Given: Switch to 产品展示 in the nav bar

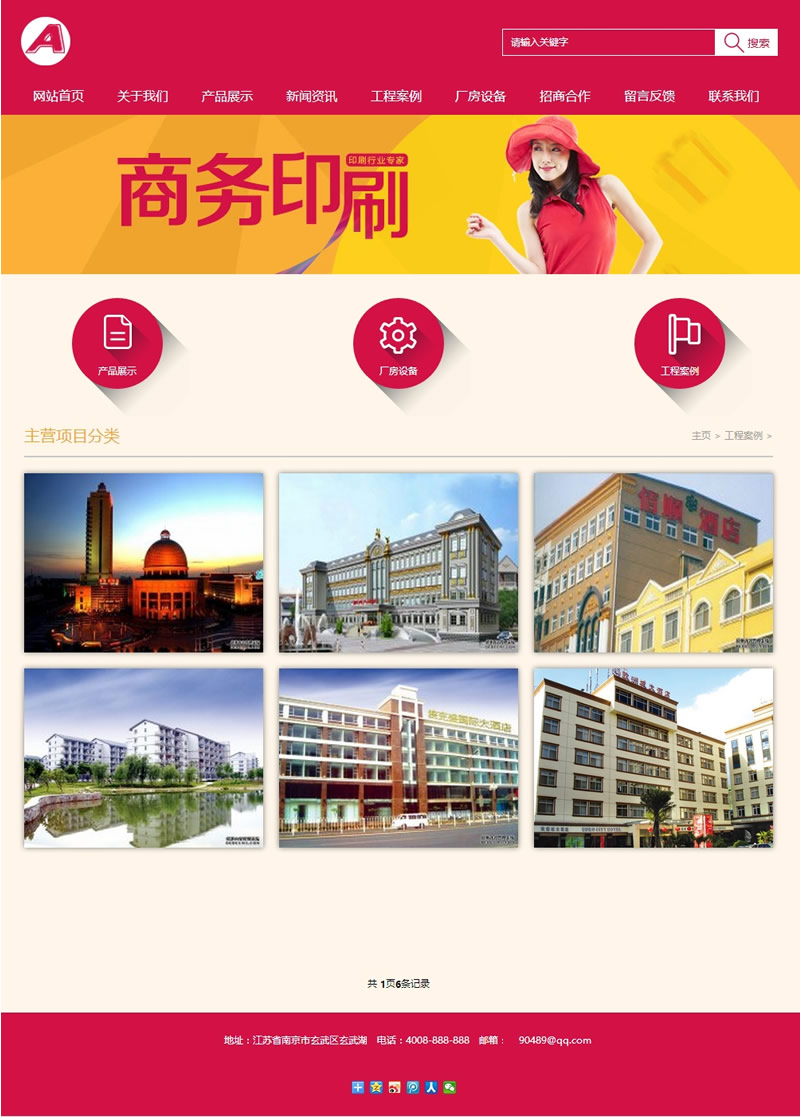Looking at the screenshot, I should point(227,97).
